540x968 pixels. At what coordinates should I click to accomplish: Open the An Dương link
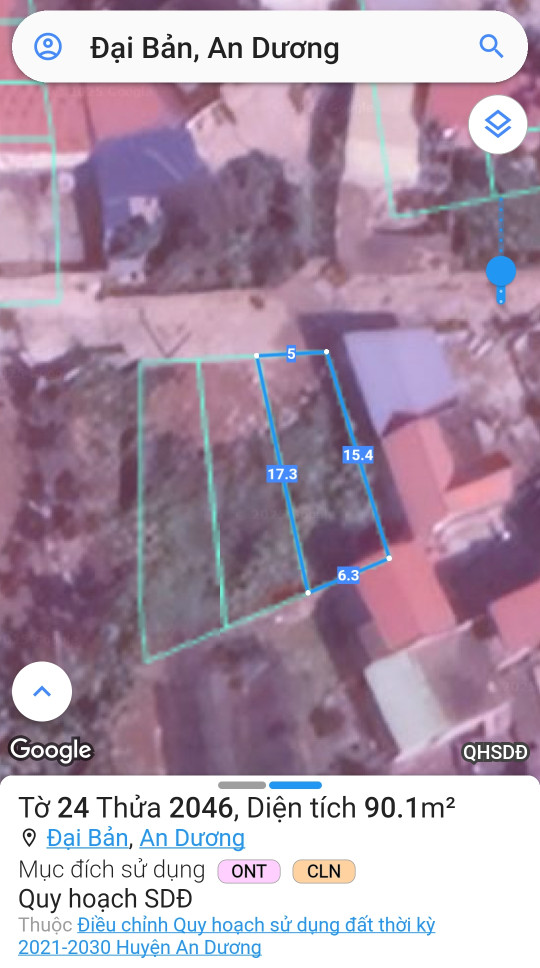click(192, 838)
